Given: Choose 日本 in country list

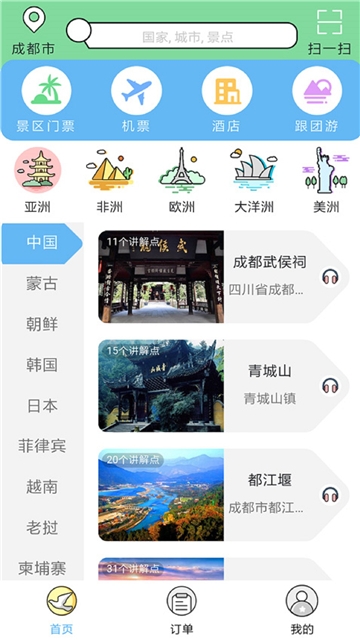Looking at the screenshot, I should pyautogui.click(x=42, y=406).
